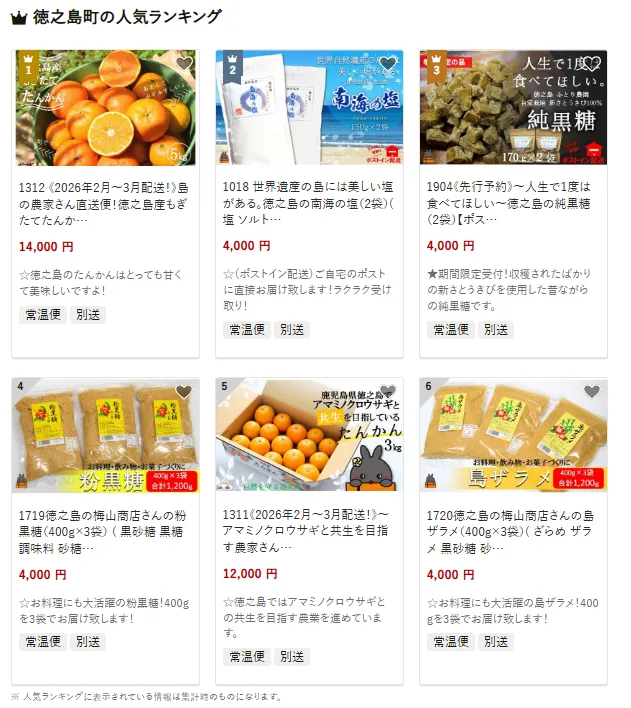631x708 pixels.
Task: Favorite the 純黒糖 brown sugar item
Action: (x=593, y=65)
